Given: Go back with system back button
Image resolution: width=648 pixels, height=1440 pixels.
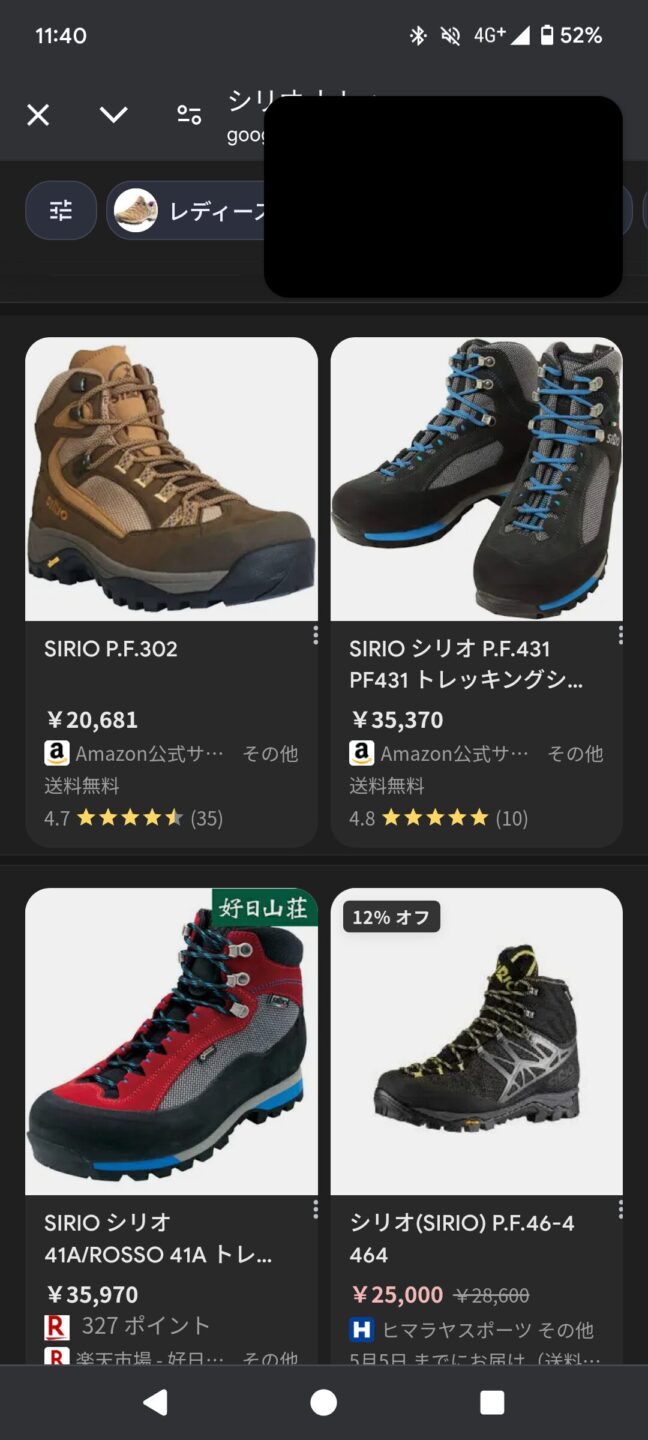Looking at the screenshot, I should pyautogui.click(x=155, y=1402).
